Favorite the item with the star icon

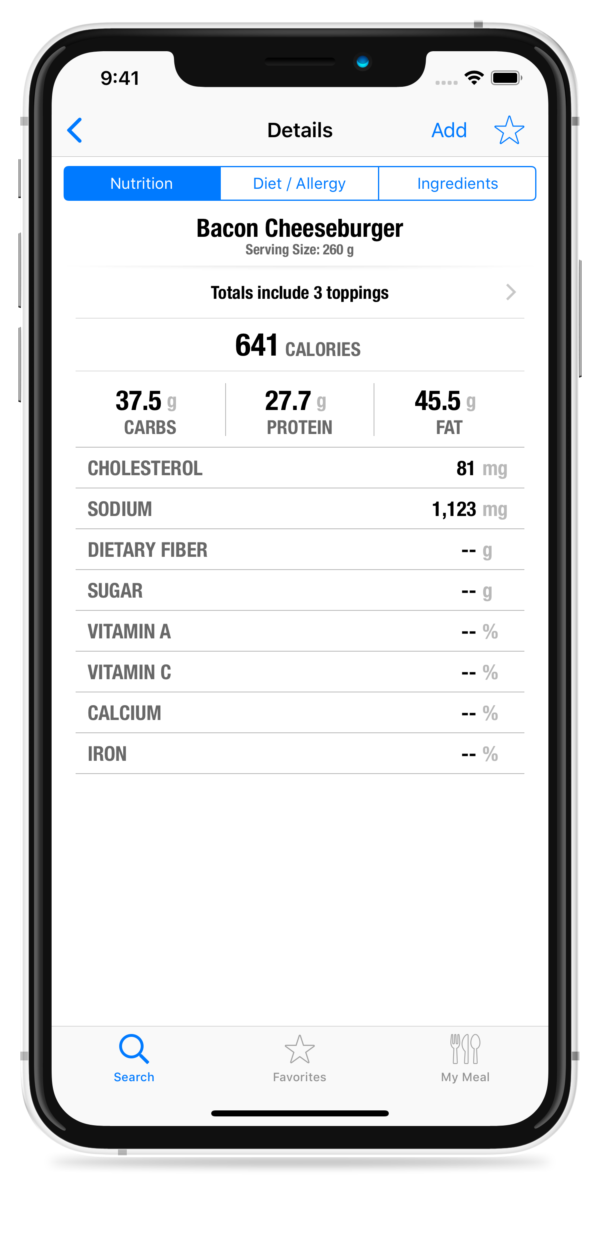point(510,130)
